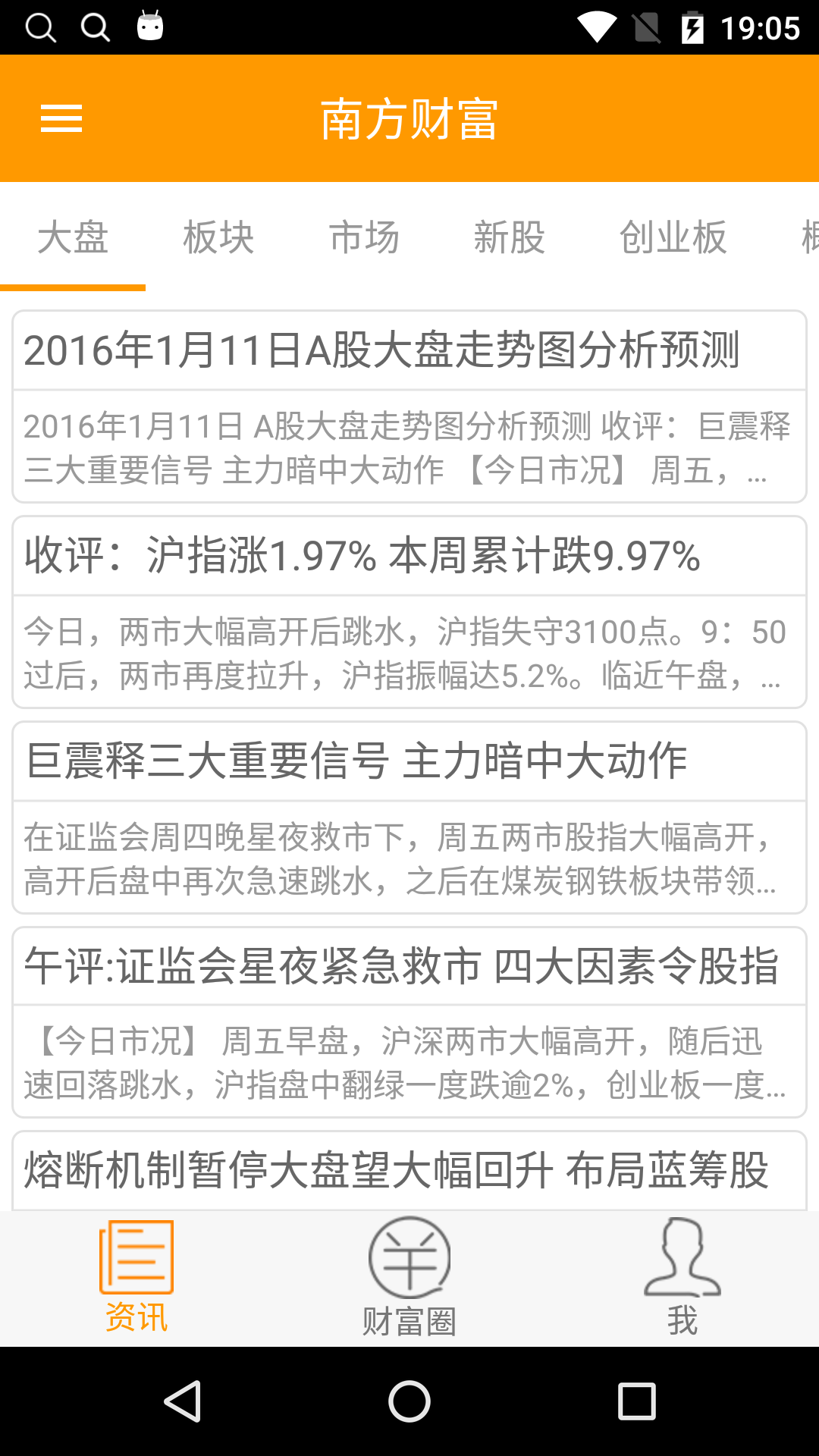Switch to the 财富圈 bottom tab

pos(409,1277)
